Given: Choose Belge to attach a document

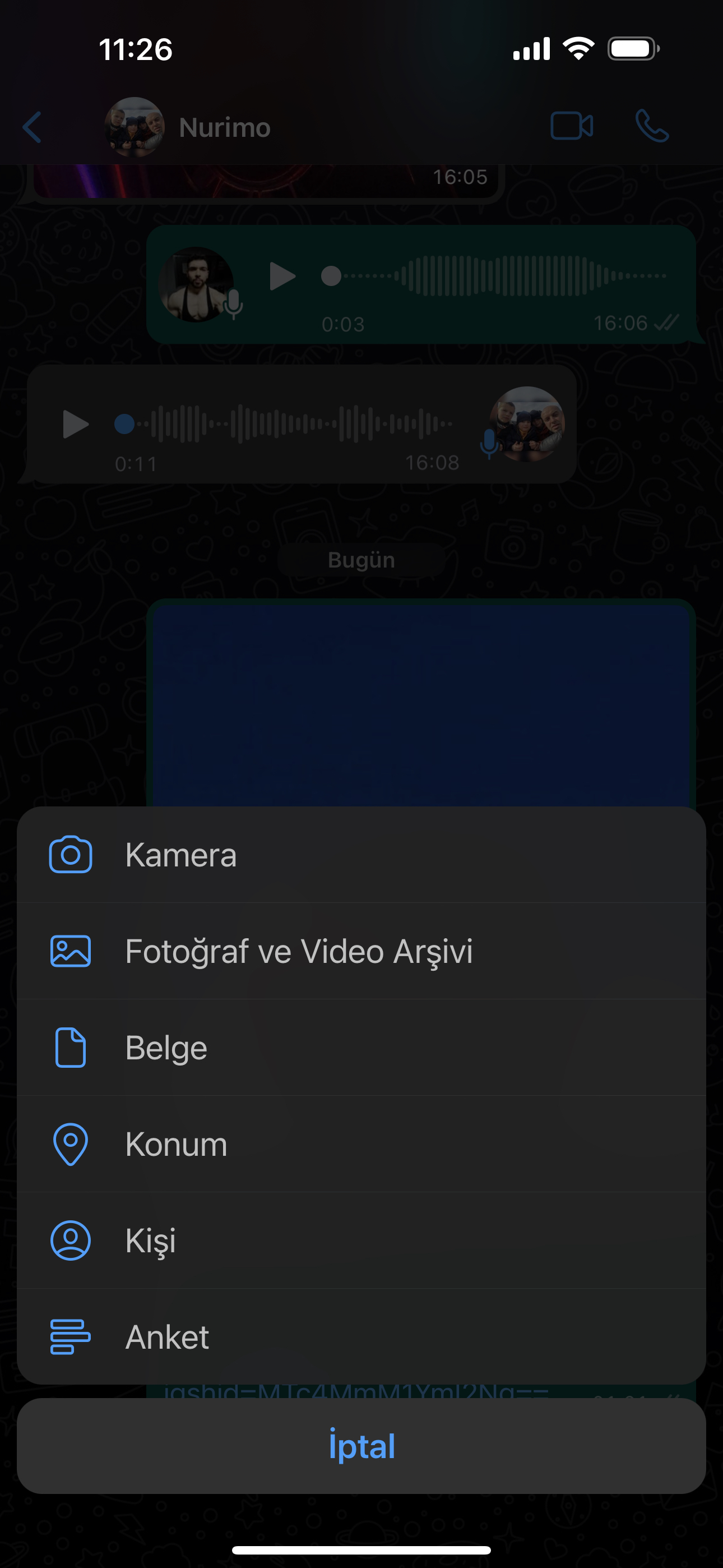Looking at the screenshot, I should (x=361, y=1047).
